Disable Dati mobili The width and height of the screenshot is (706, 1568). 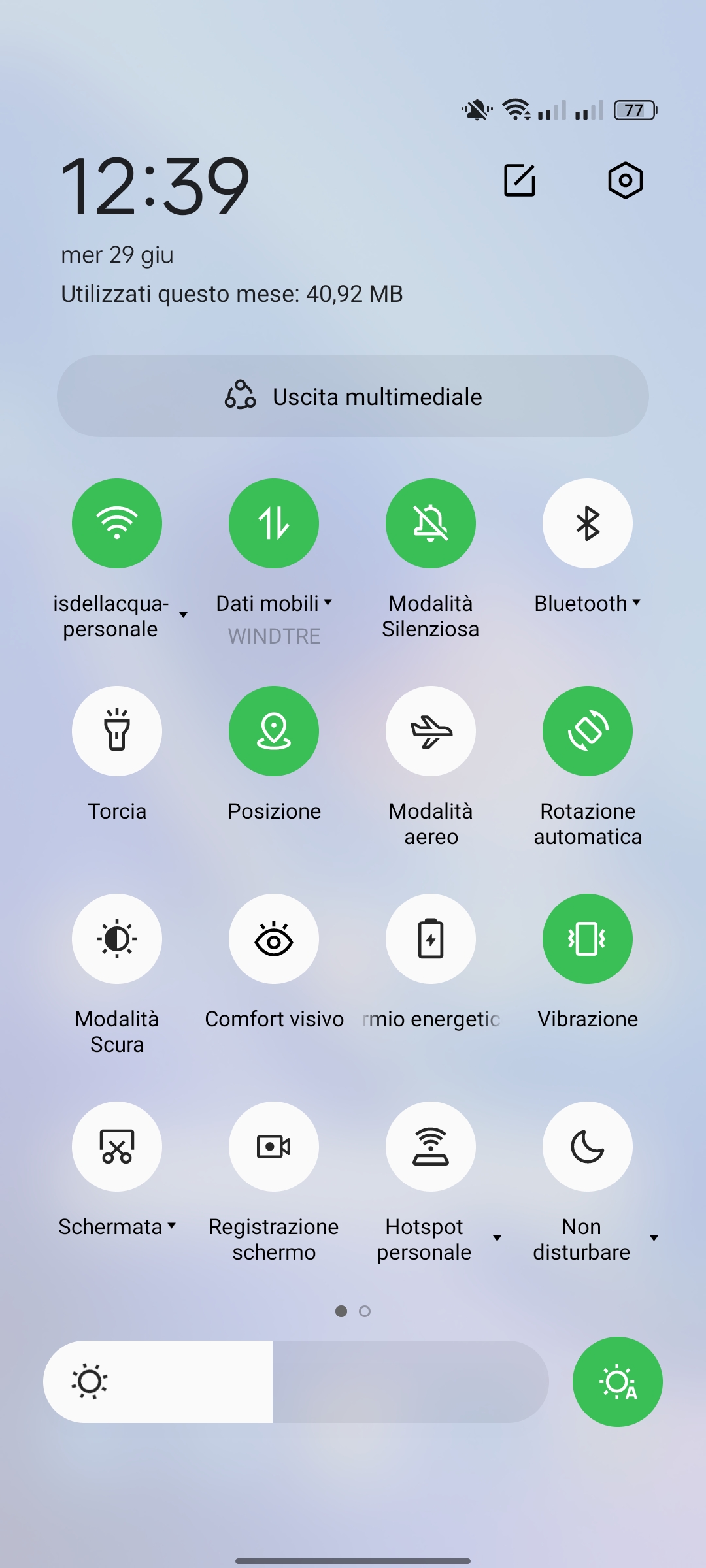click(x=274, y=523)
